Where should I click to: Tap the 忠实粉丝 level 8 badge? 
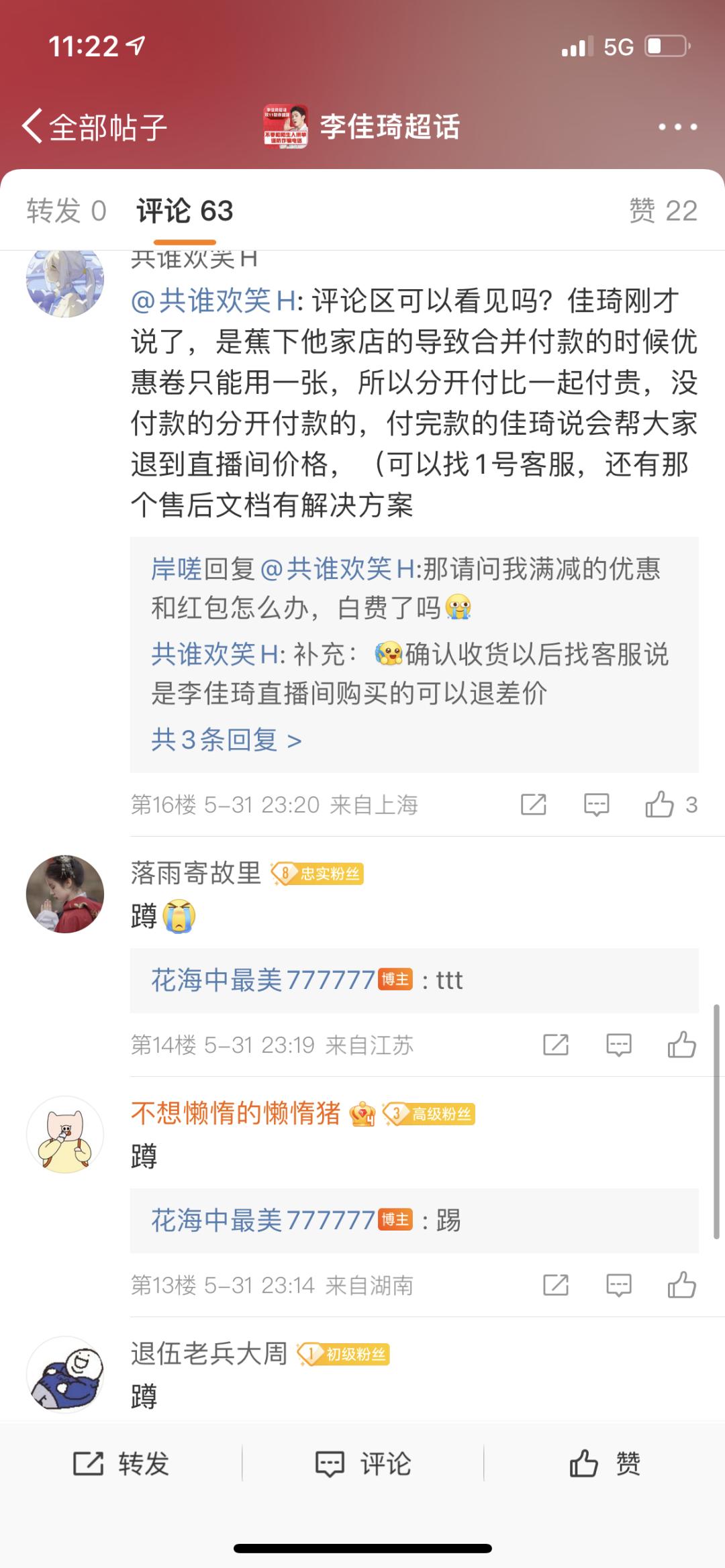click(318, 875)
